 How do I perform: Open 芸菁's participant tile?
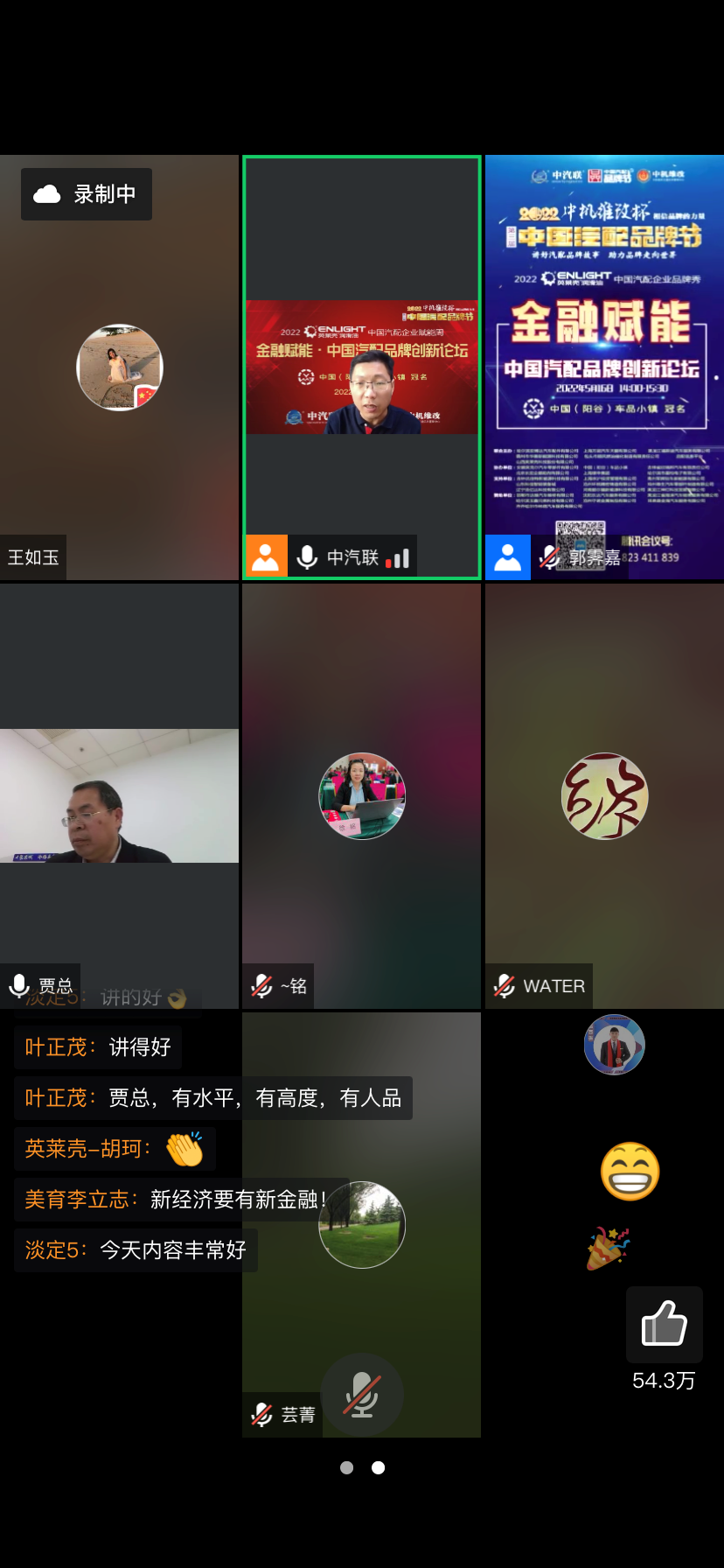click(x=362, y=1225)
